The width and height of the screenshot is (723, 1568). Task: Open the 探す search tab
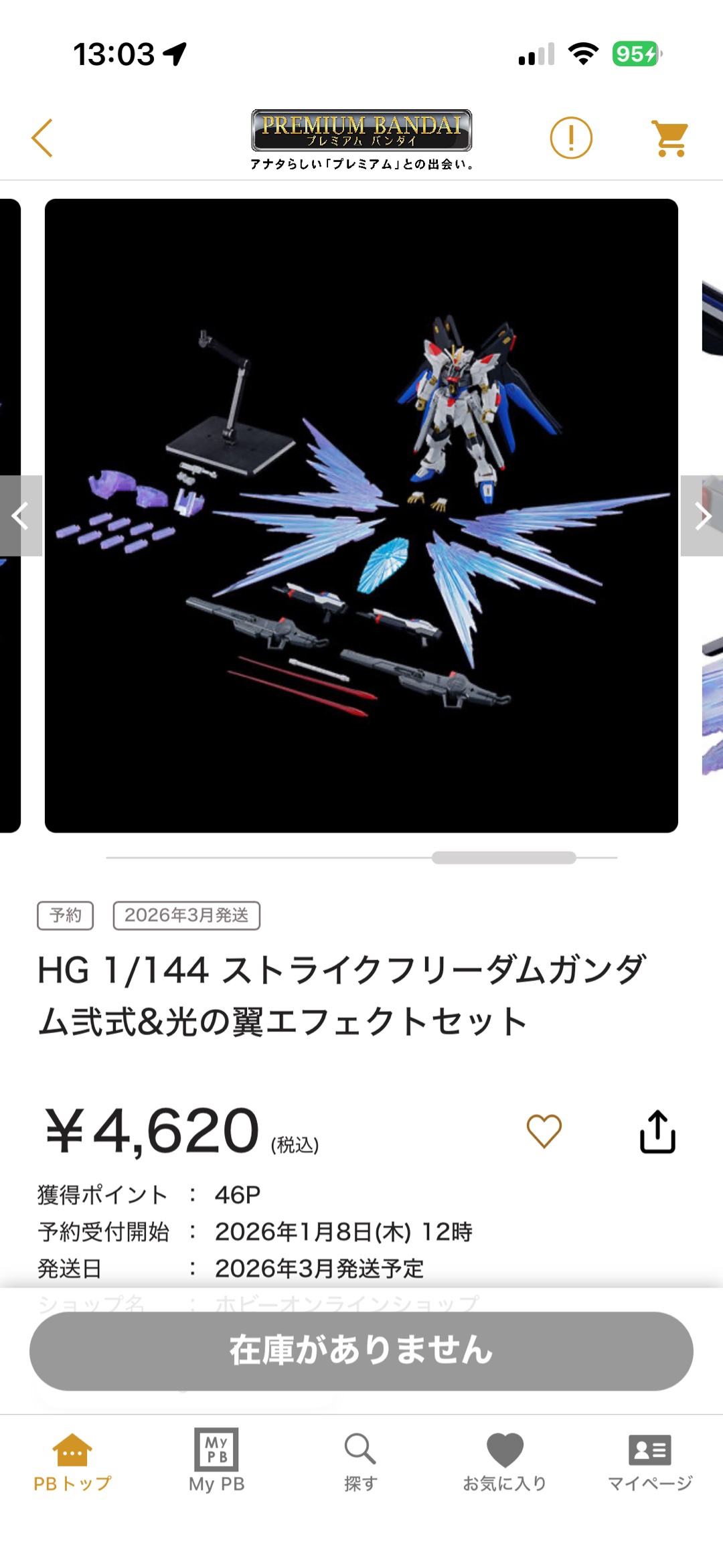pyautogui.click(x=361, y=1463)
